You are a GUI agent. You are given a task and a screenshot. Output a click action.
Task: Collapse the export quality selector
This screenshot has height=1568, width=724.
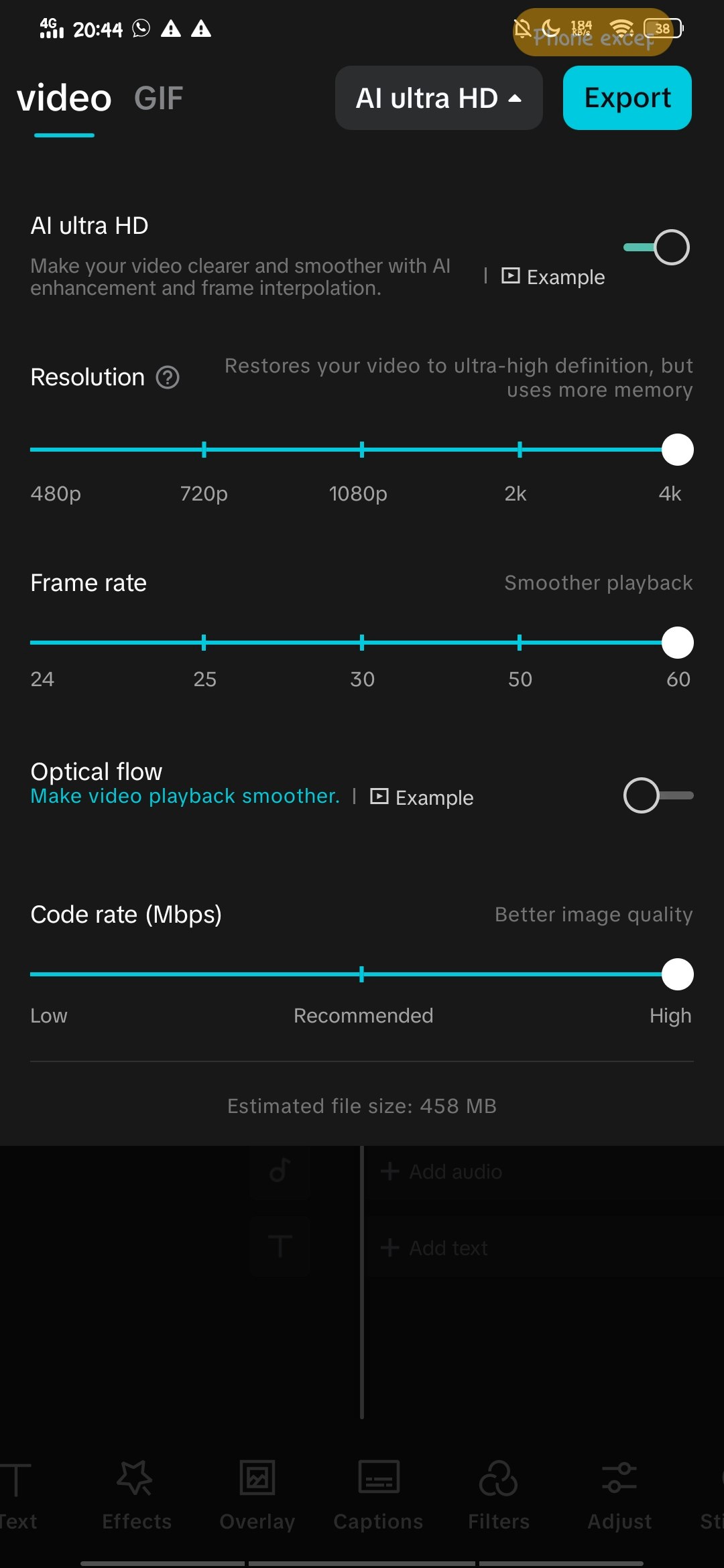tap(438, 98)
